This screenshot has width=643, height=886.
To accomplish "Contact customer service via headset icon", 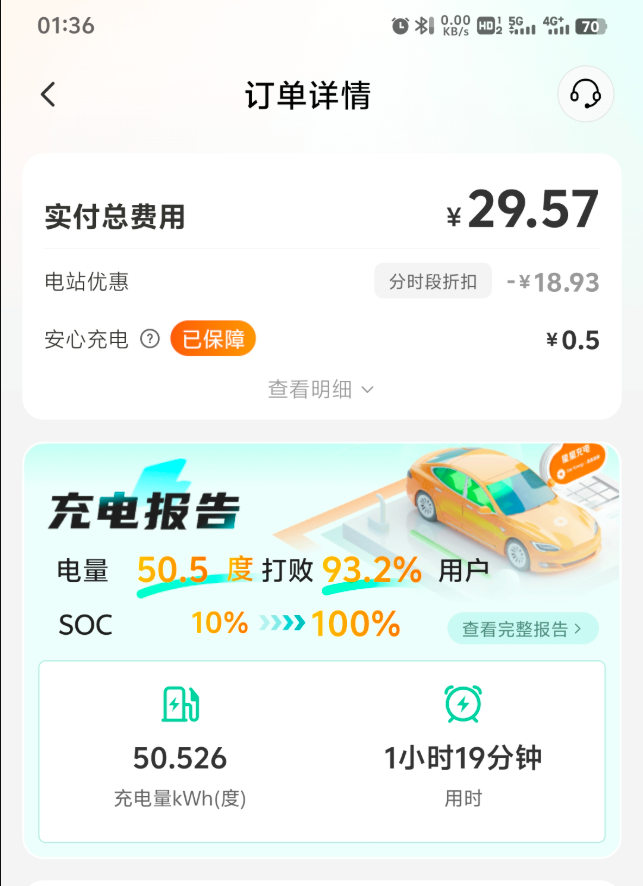I will click(x=585, y=95).
